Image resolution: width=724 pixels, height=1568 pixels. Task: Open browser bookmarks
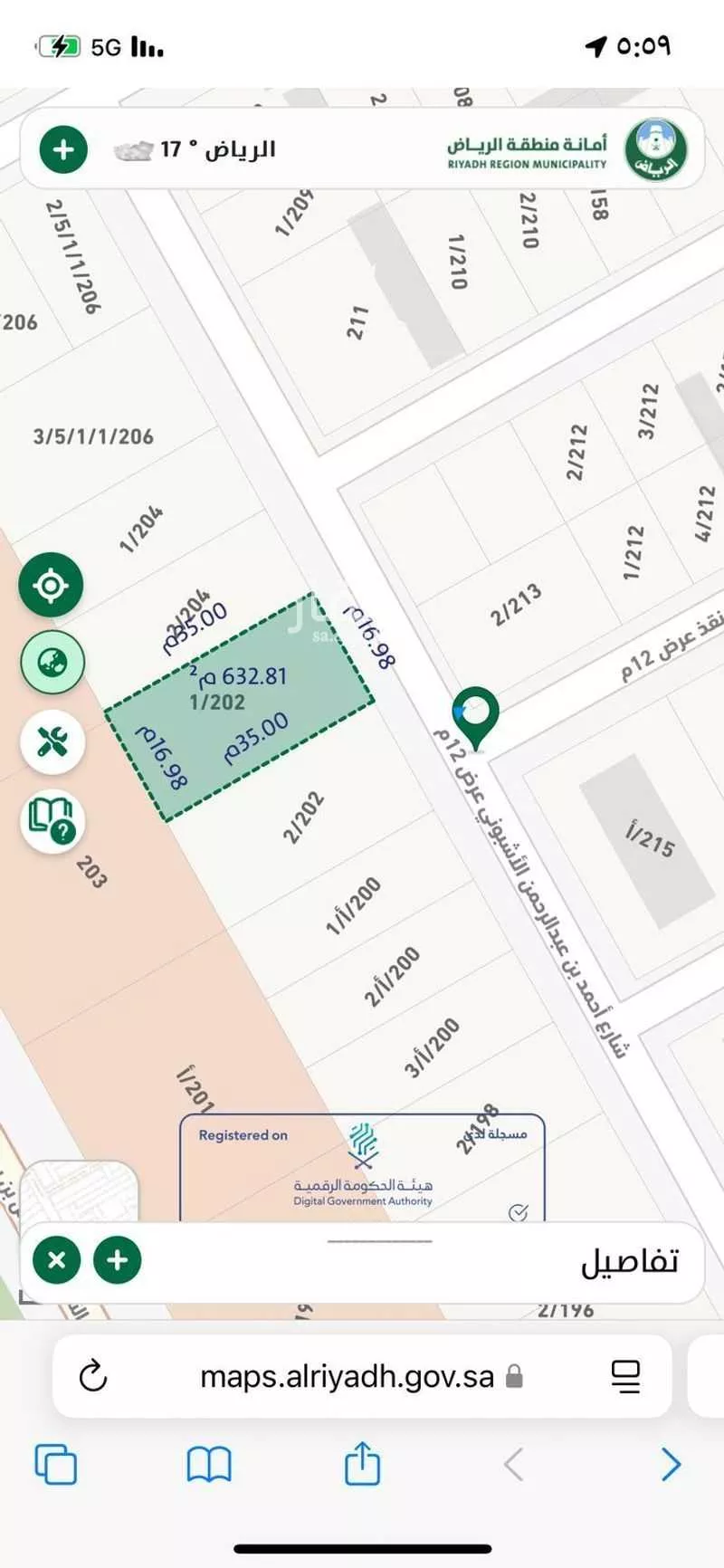pos(209,1464)
